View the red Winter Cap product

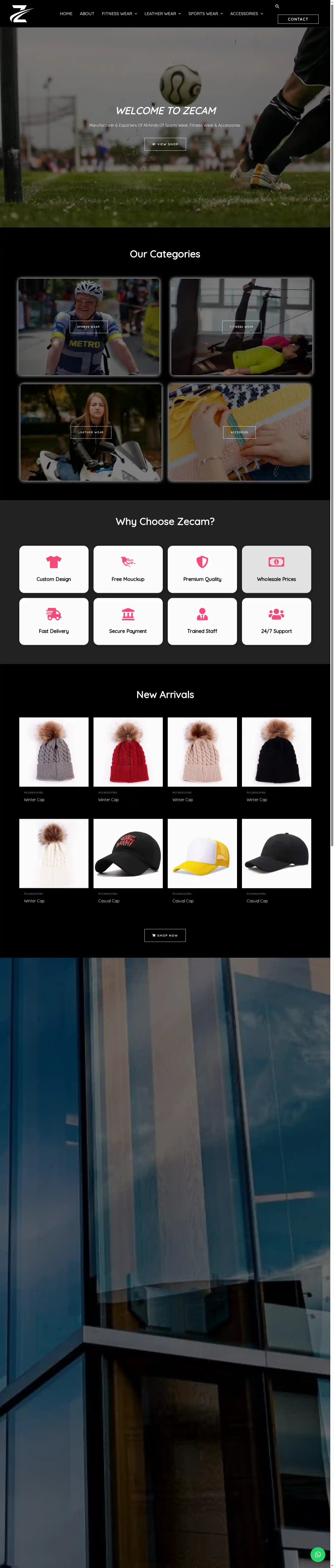[128, 752]
